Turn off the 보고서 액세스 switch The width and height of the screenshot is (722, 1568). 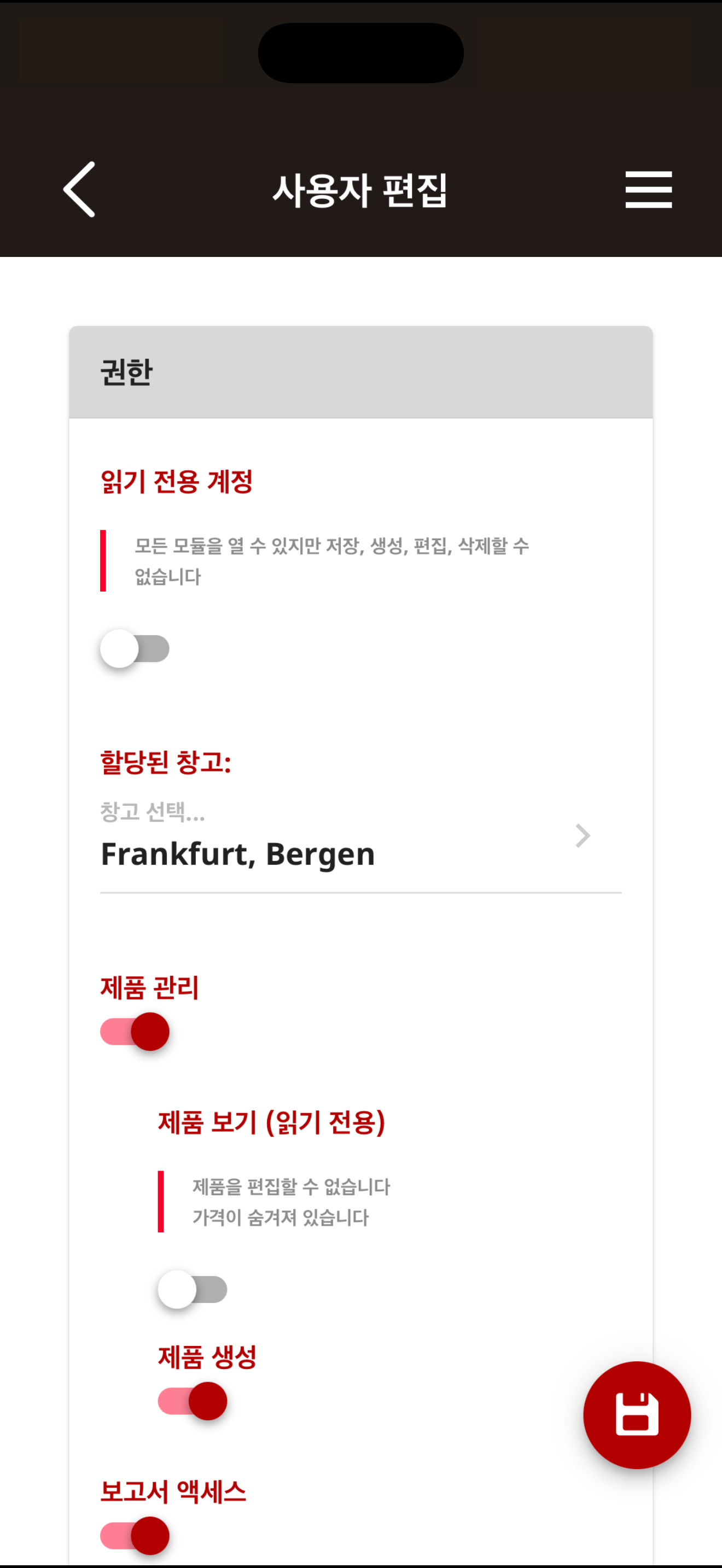[x=135, y=1536]
